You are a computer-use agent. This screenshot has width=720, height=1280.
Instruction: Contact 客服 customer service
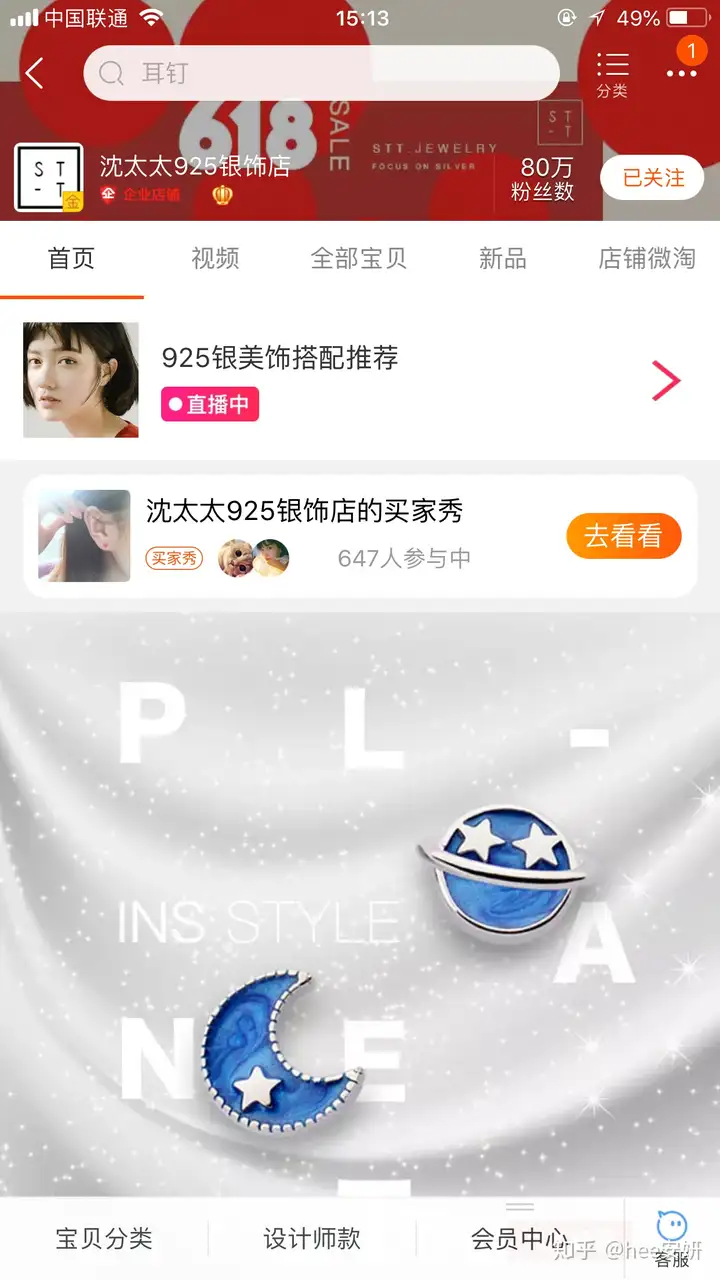pyautogui.click(x=672, y=1238)
